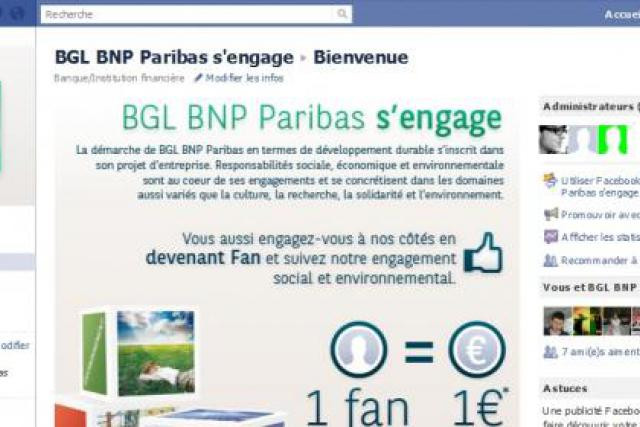Open the Modifier les infos link
640x427 pixels.
pos(244,78)
